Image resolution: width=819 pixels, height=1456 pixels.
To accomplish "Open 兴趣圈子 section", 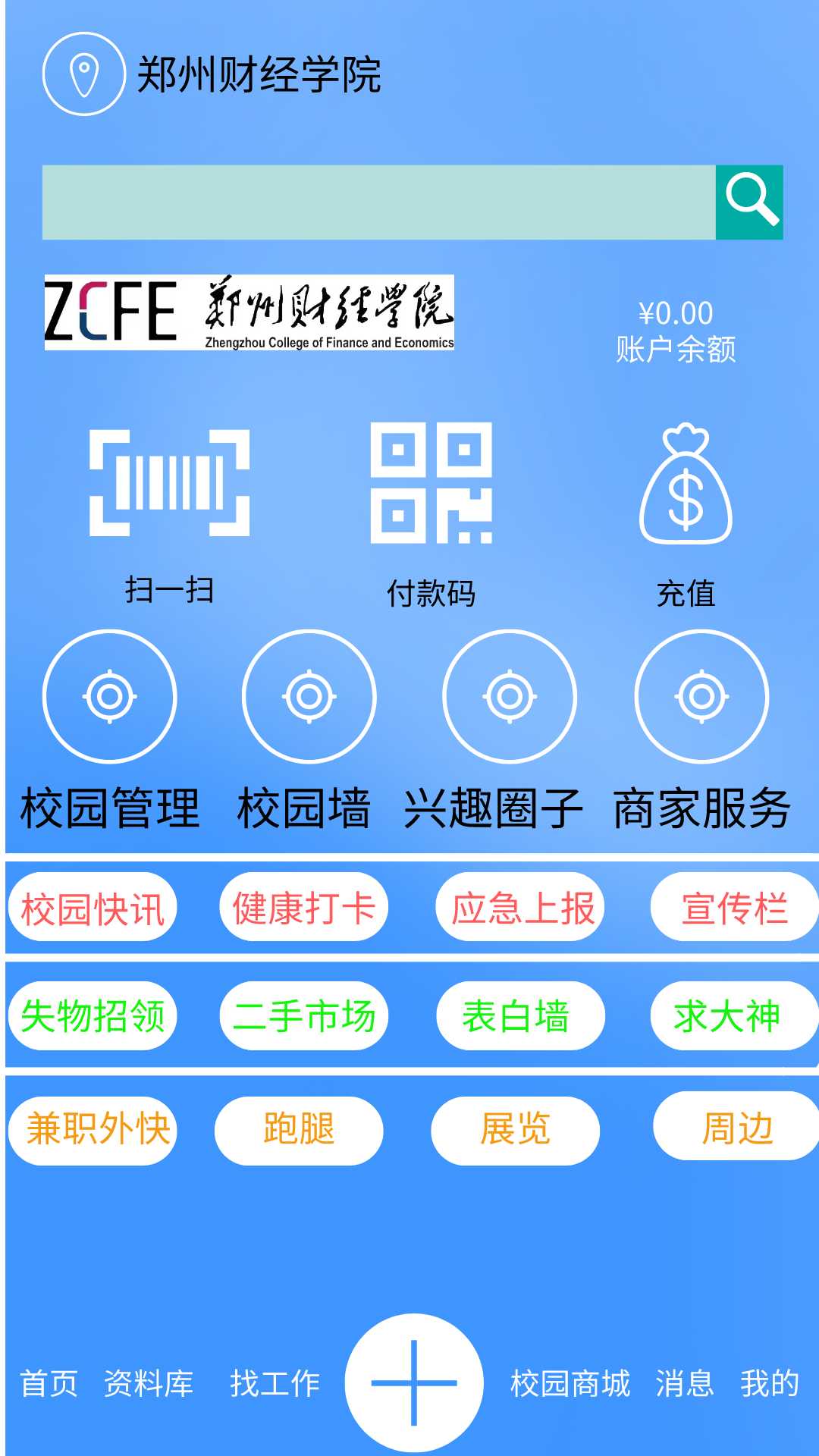I will pyautogui.click(x=509, y=696).
